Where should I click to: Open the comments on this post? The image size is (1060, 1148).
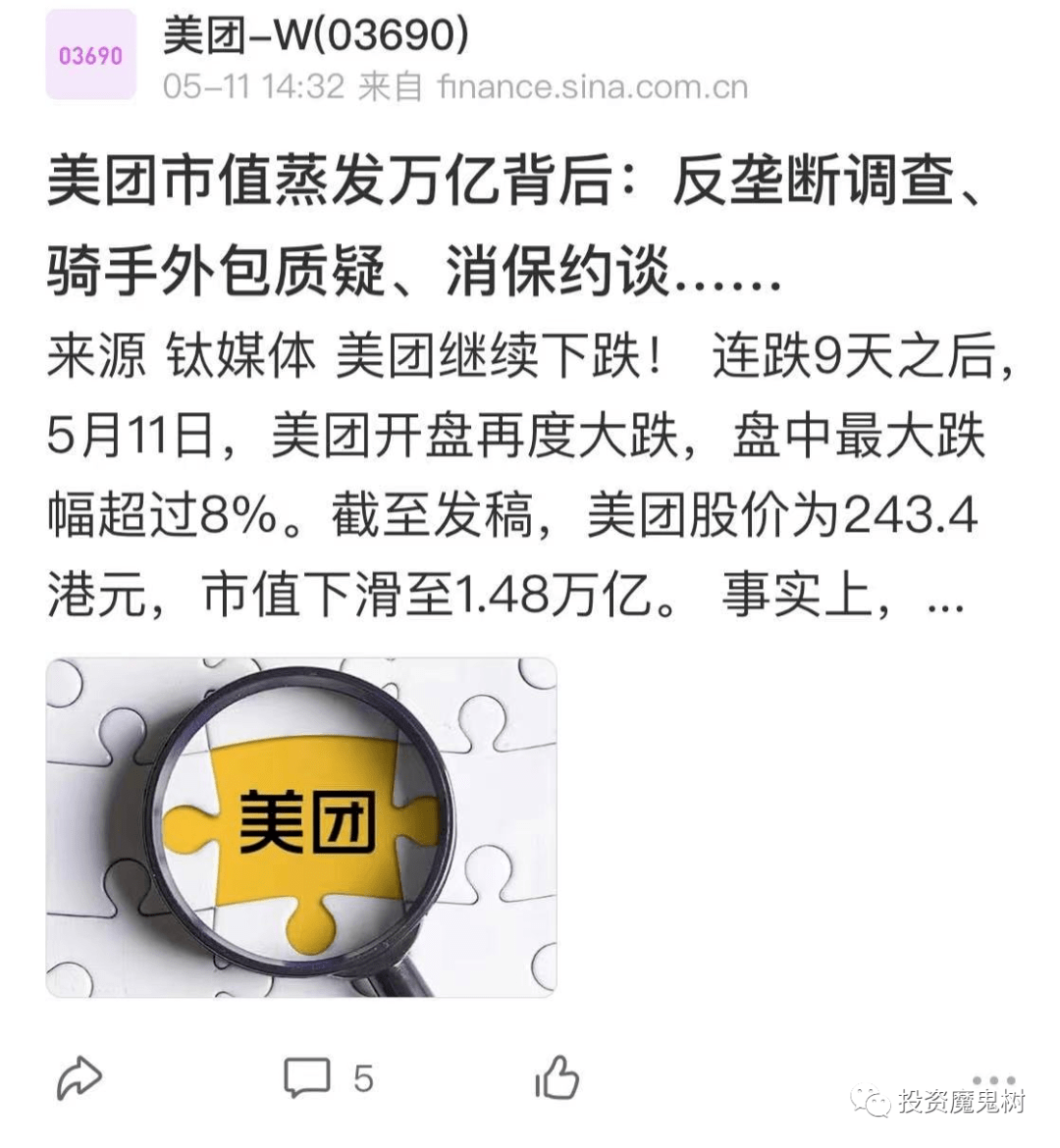(307, 1077)
